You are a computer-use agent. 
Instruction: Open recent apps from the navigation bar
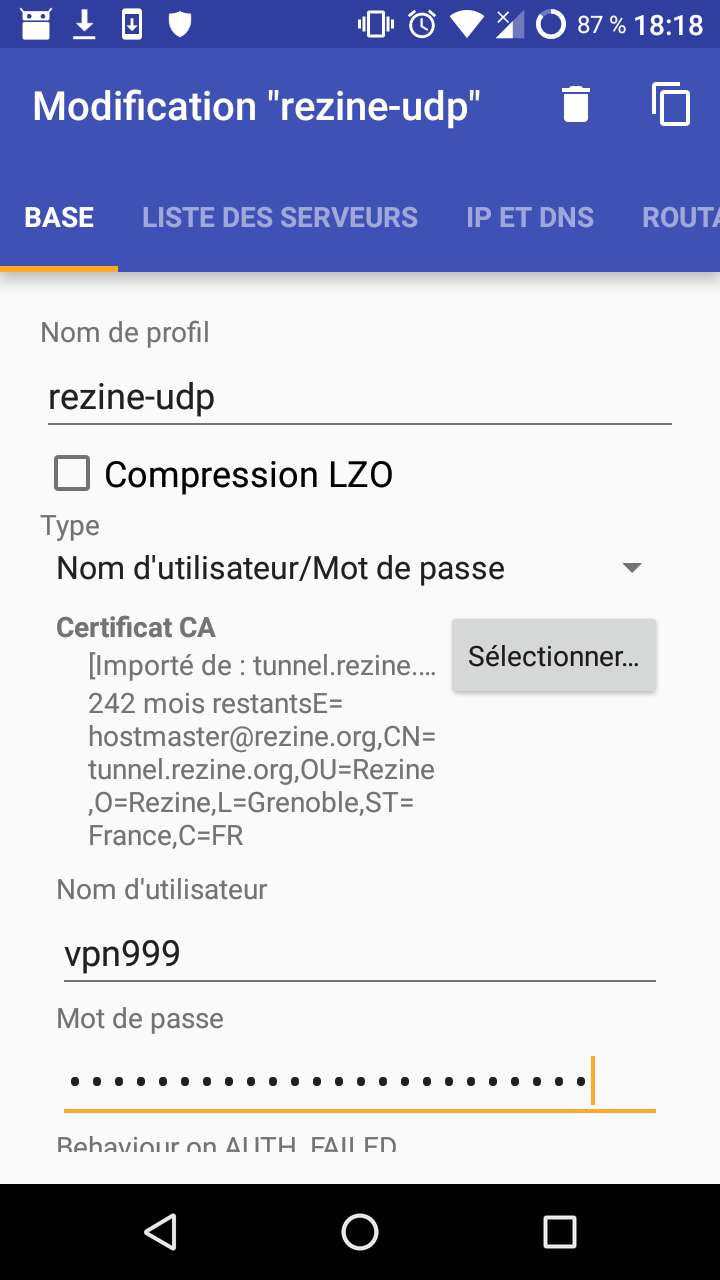[x=560, y=1232]
